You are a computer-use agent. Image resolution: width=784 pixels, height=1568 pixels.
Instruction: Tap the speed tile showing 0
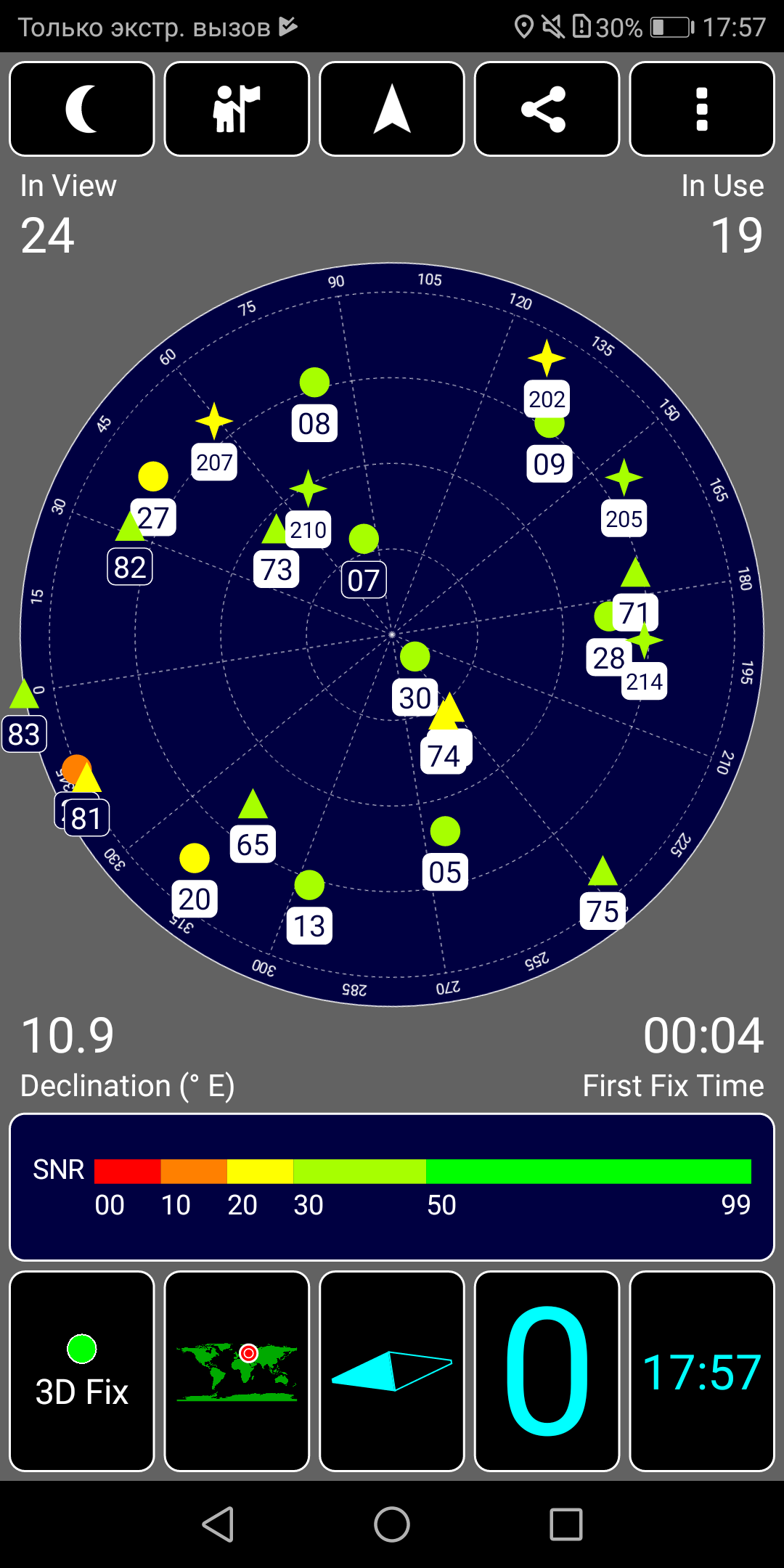click(x=547, y=1371)
